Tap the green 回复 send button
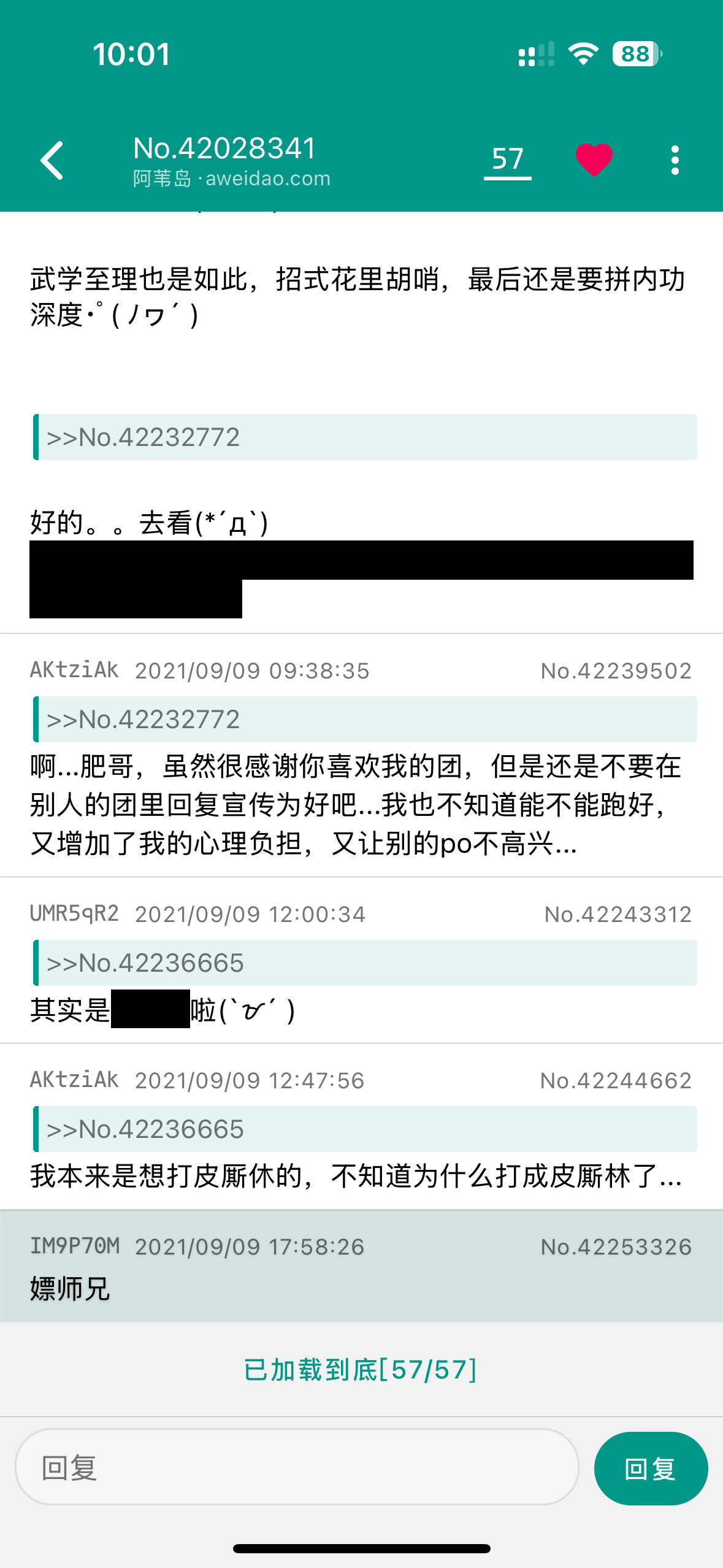This screenshot has height=1568, width=723. 650,1468
